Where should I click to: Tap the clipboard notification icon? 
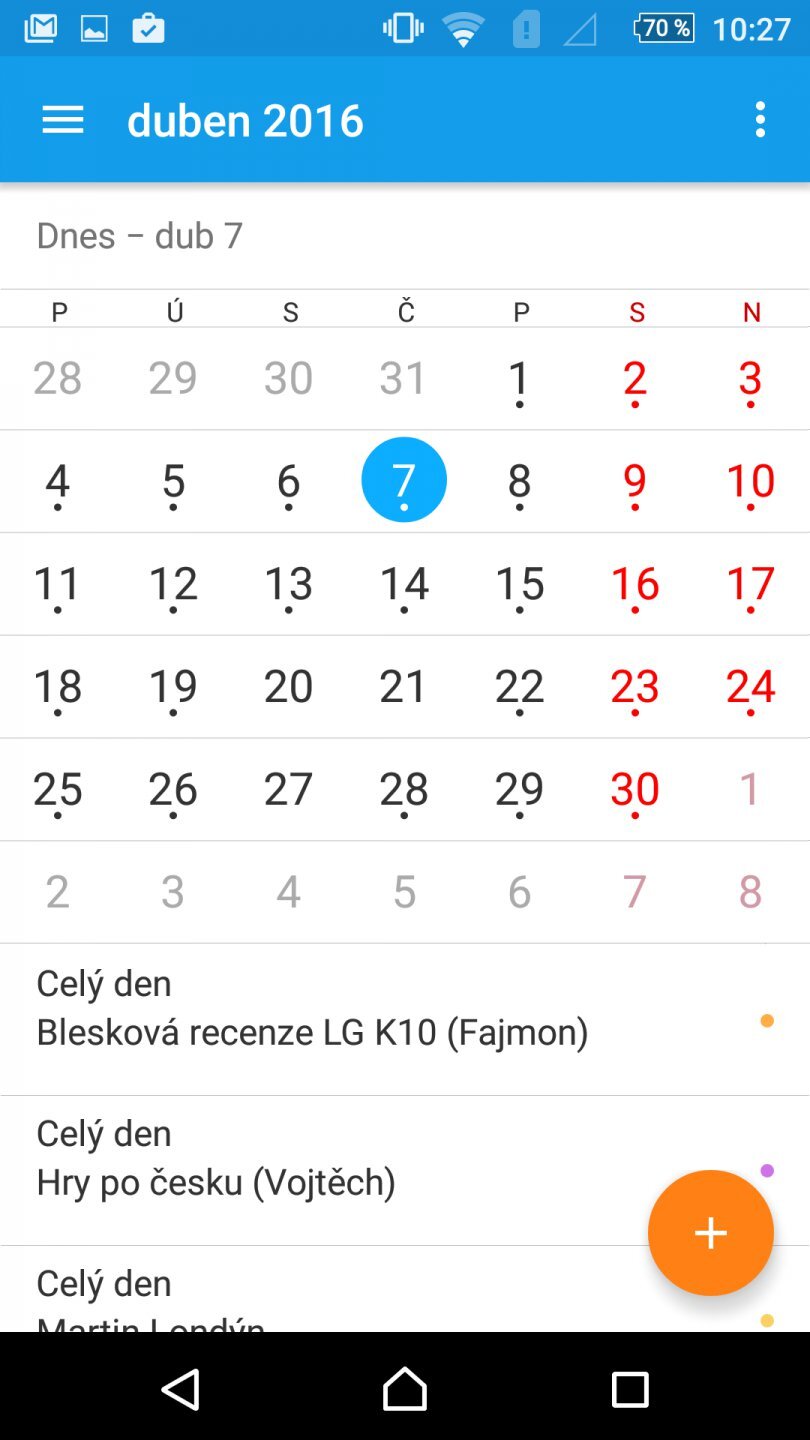coord(148,27)
